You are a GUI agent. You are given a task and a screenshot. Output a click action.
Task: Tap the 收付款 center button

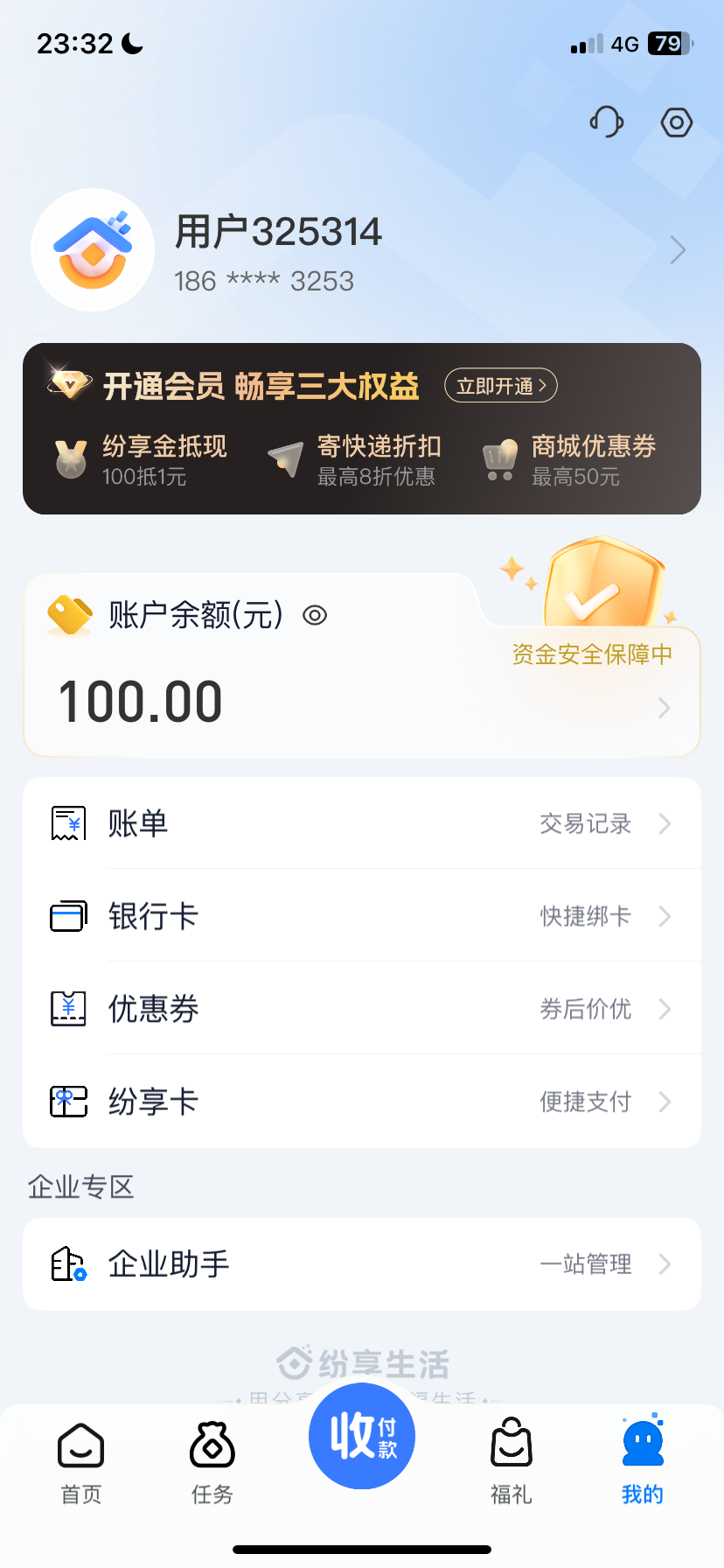point(362,1437)
